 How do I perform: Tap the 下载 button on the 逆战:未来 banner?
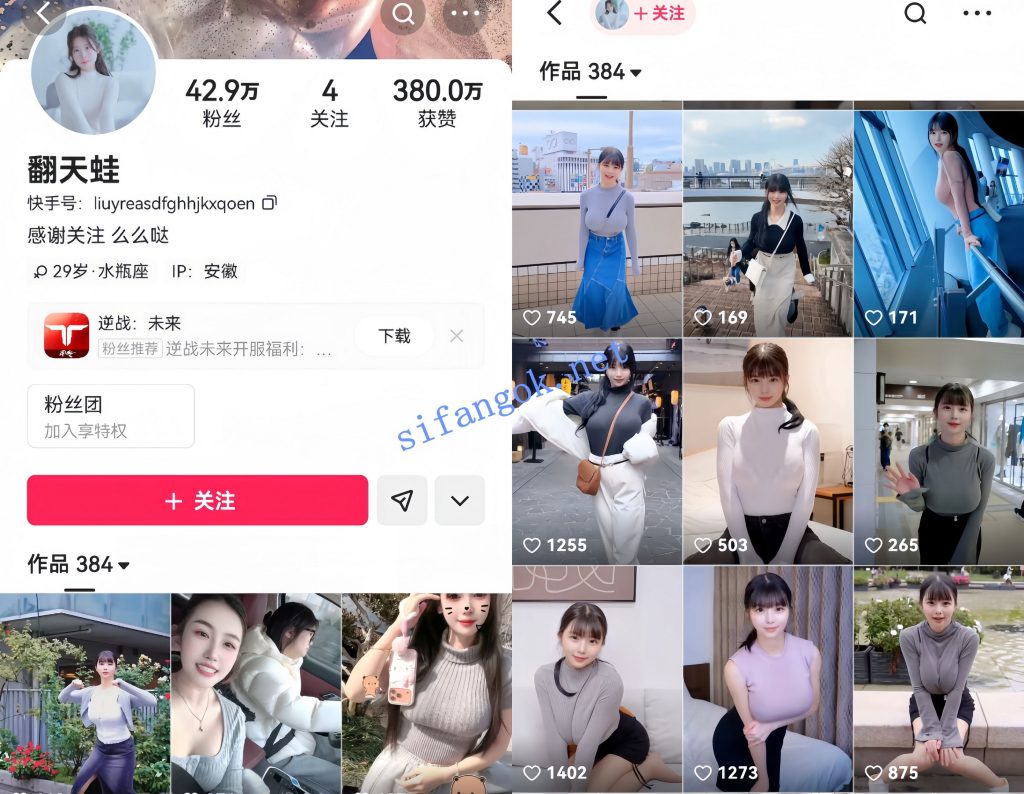tap(394, 336)
